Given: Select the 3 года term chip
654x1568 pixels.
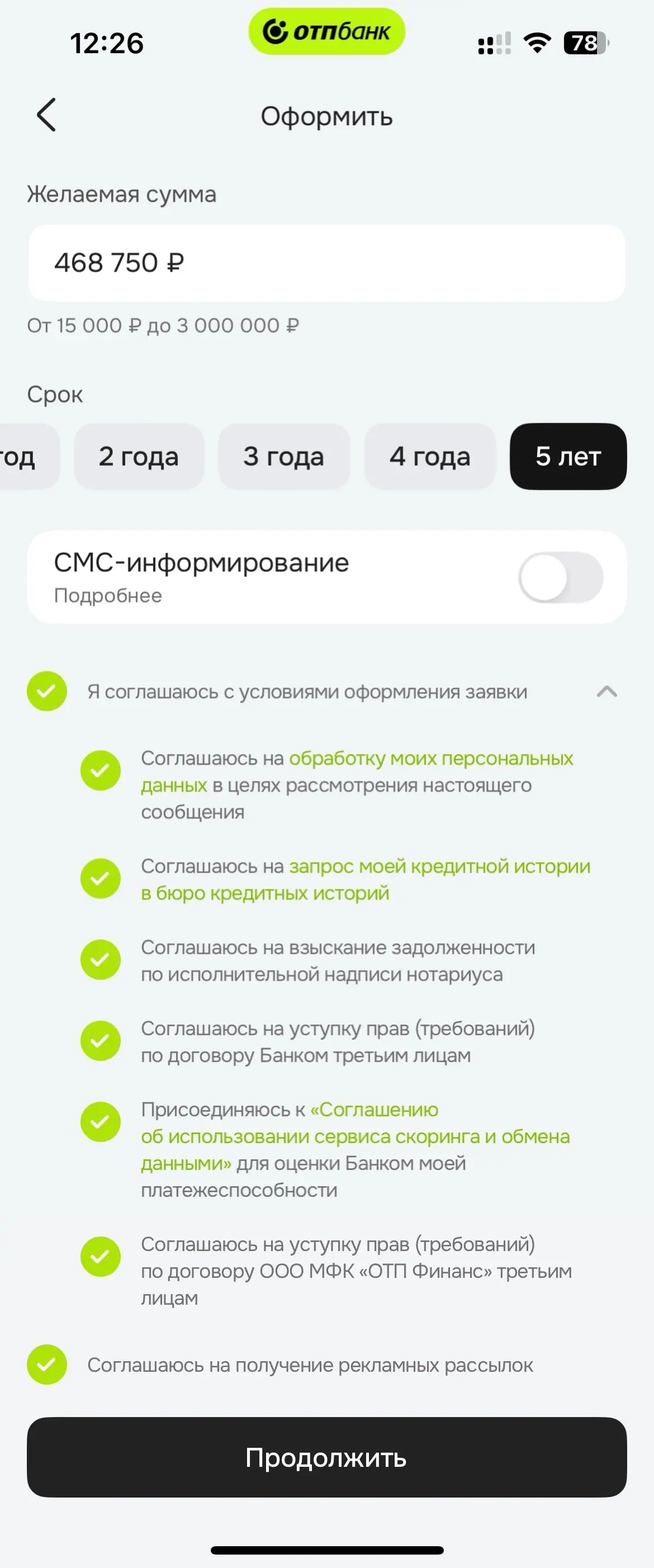Looking at the screenshot, I should click(284, 457).
